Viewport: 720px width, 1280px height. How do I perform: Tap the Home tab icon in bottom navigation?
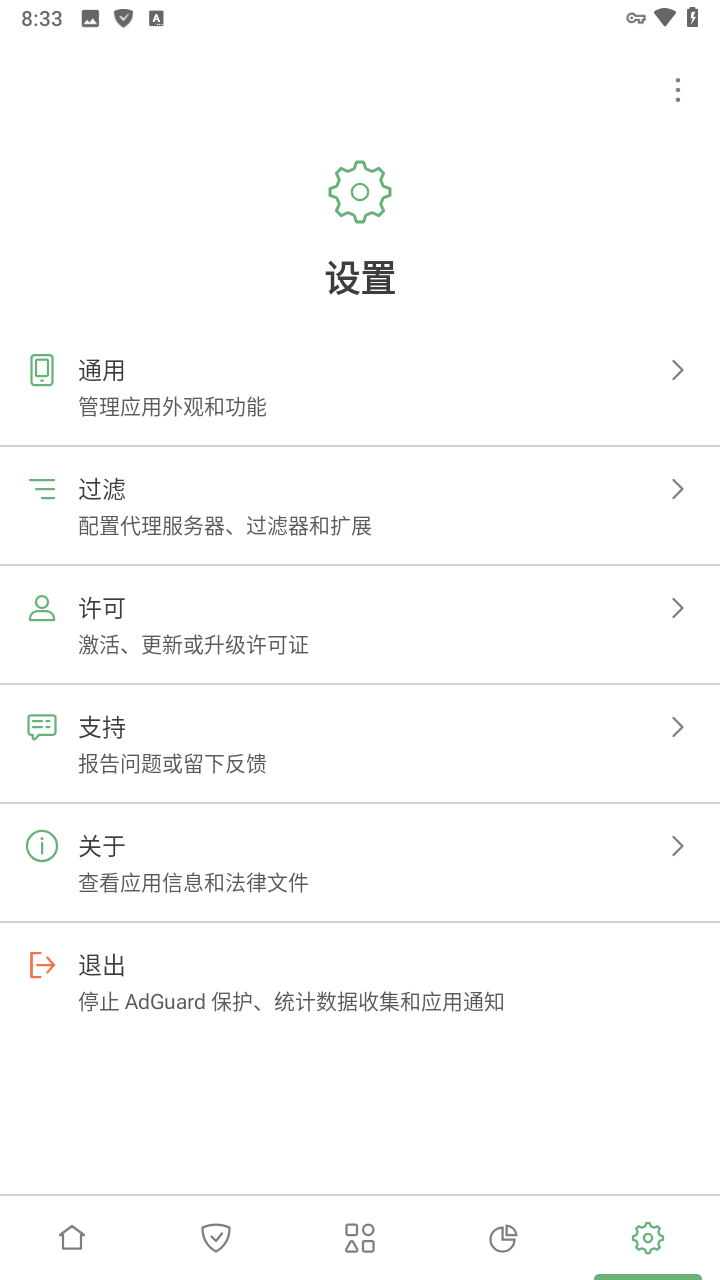point(71,1237)
